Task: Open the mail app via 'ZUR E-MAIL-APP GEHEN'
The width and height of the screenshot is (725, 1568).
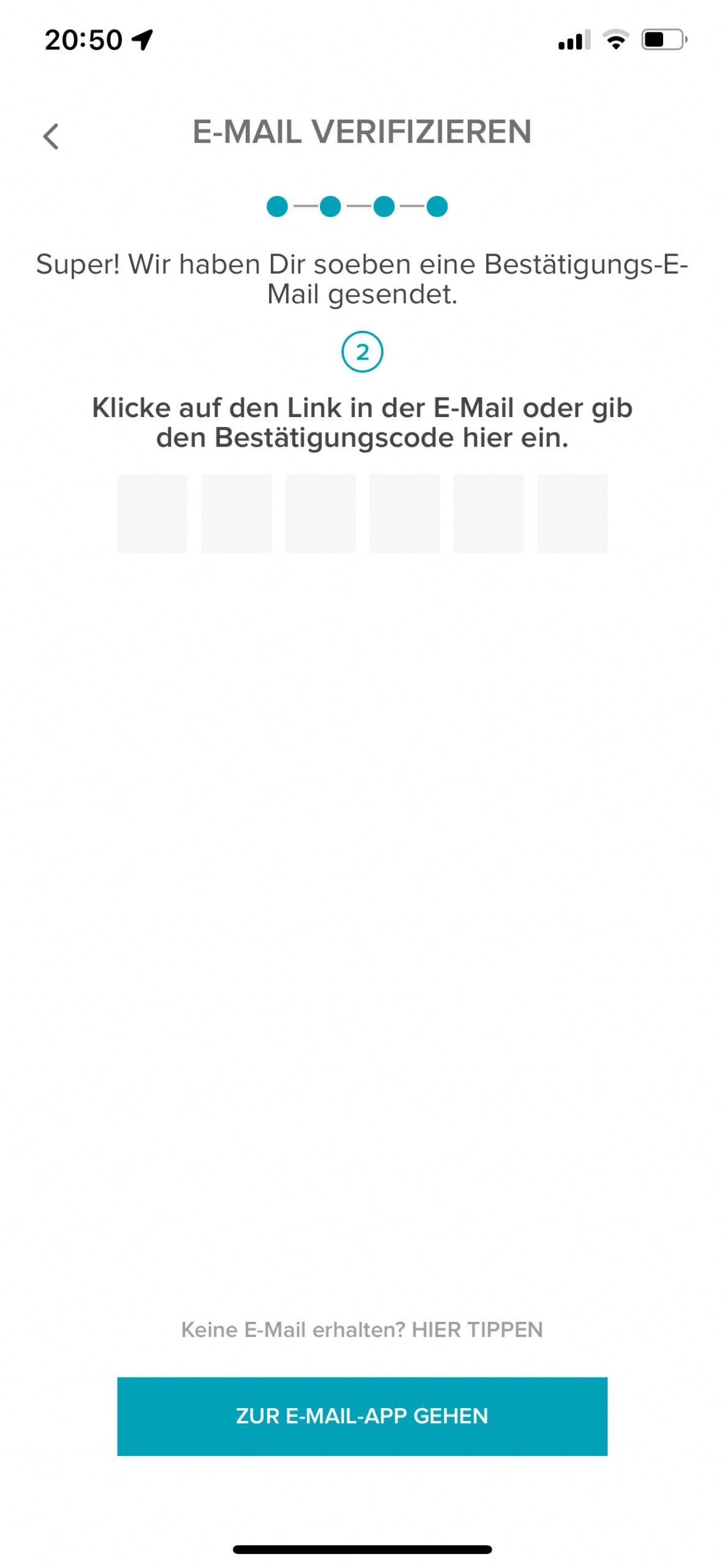Action: (362, 1417)
